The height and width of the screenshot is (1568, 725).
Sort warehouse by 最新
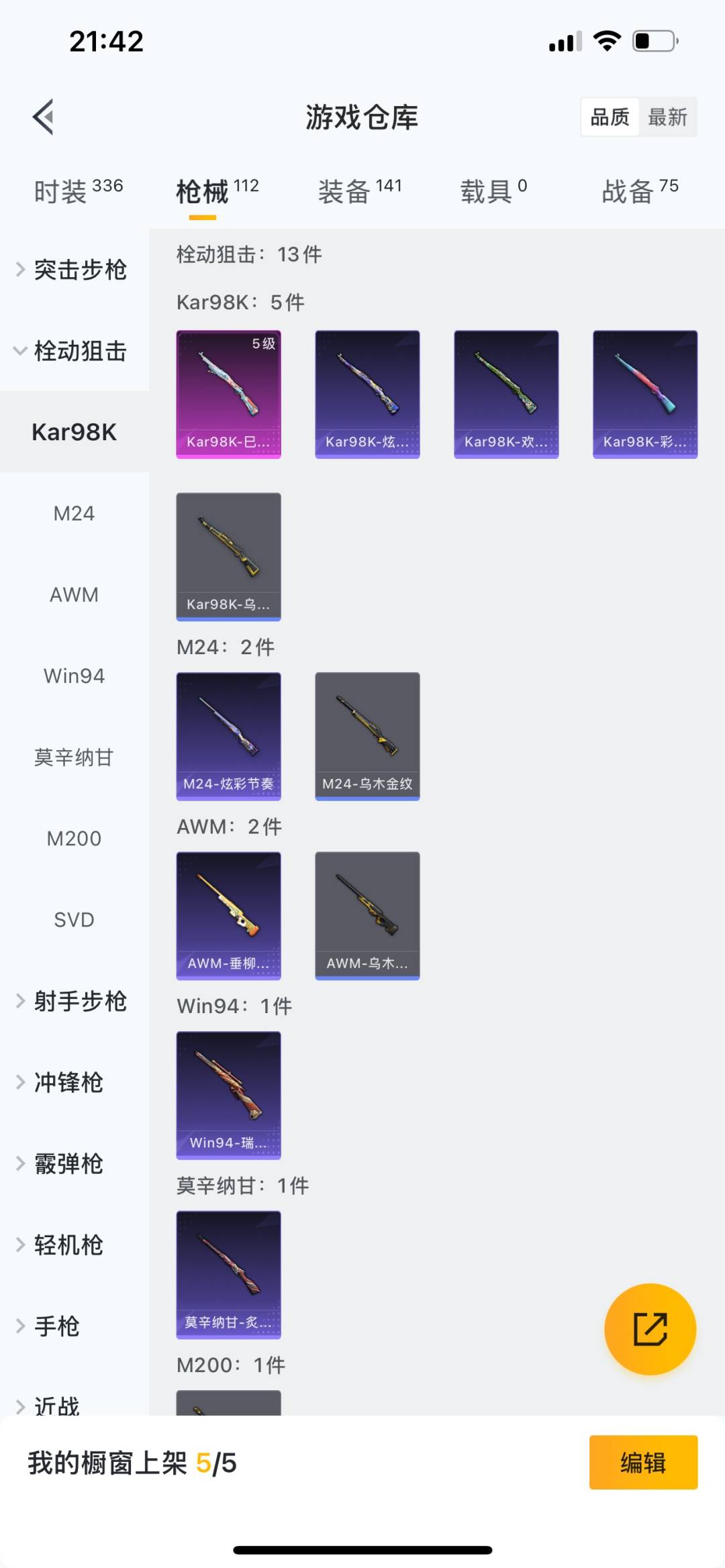[x=667, y=117]
